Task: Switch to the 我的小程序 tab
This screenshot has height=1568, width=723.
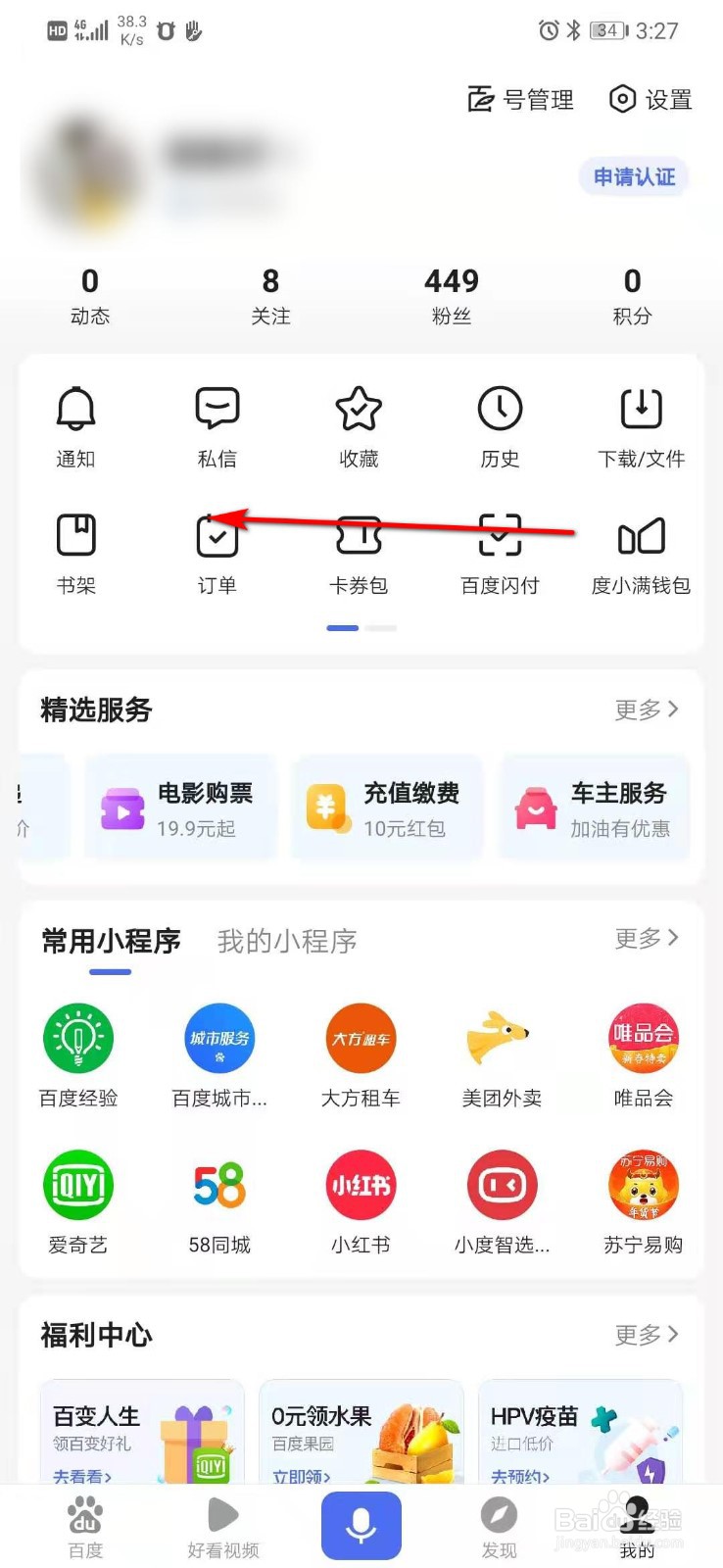Action: click(x=286, y=942)
